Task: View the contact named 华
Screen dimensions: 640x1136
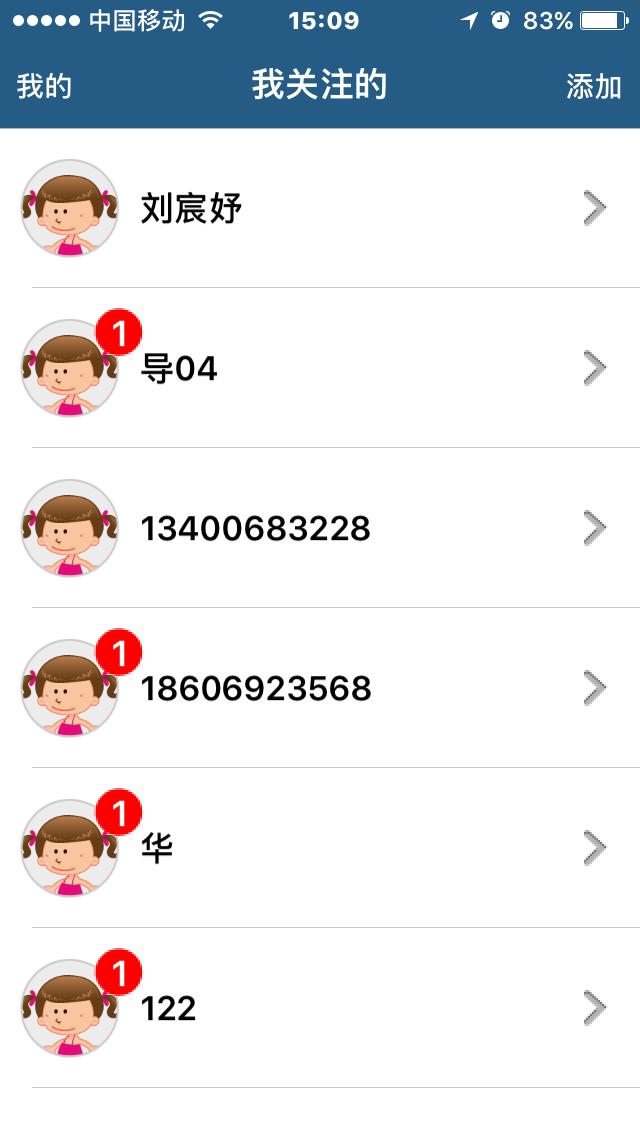Action: tap(320, 848)
